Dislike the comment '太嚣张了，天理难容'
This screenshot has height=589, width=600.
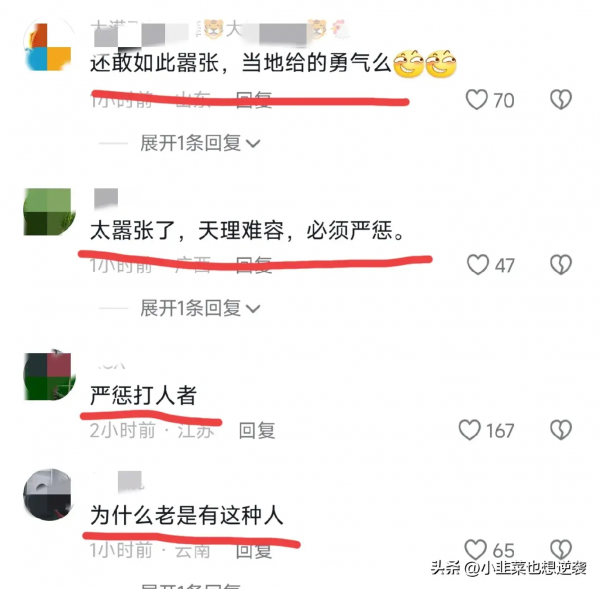[x=562, y=265]
